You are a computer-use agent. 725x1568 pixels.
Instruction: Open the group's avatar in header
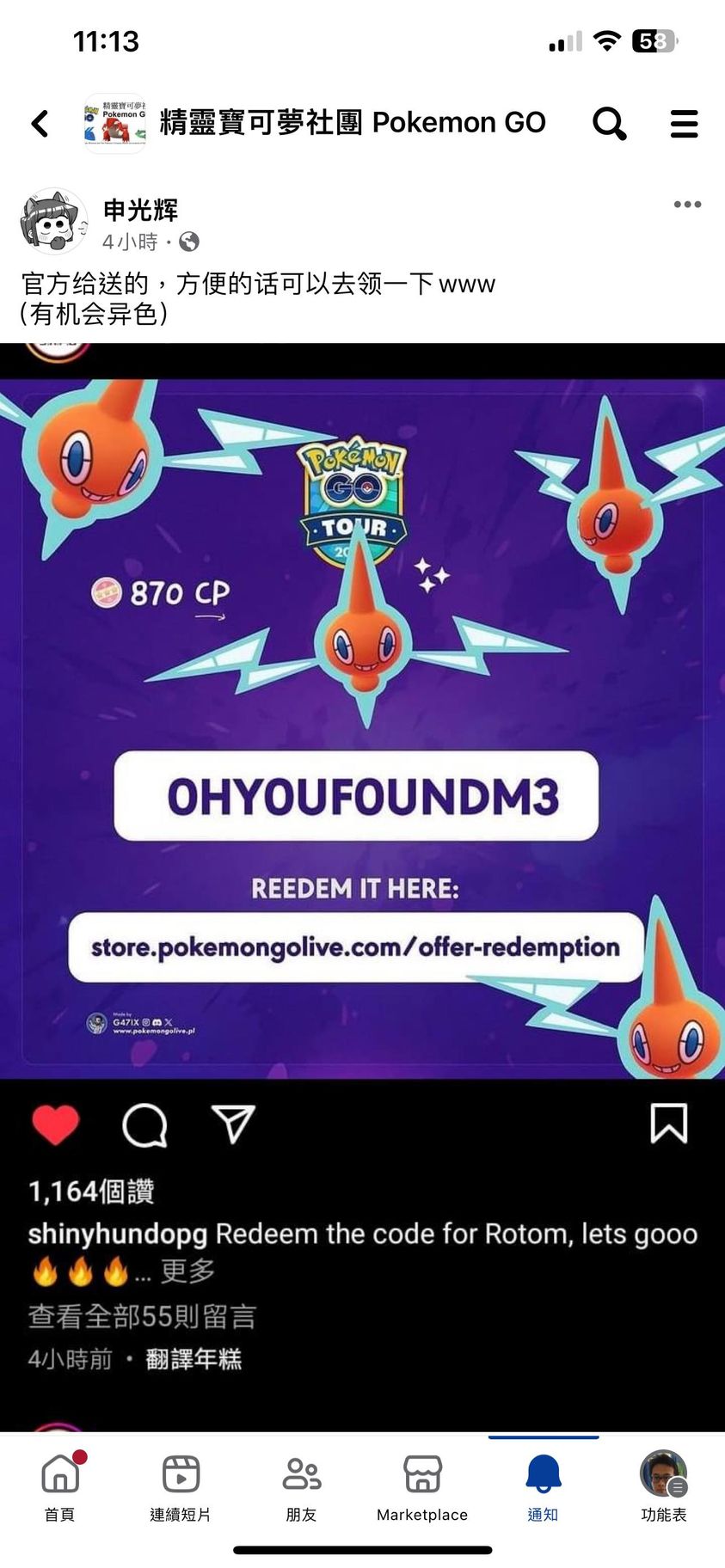(x=115, y=124)
